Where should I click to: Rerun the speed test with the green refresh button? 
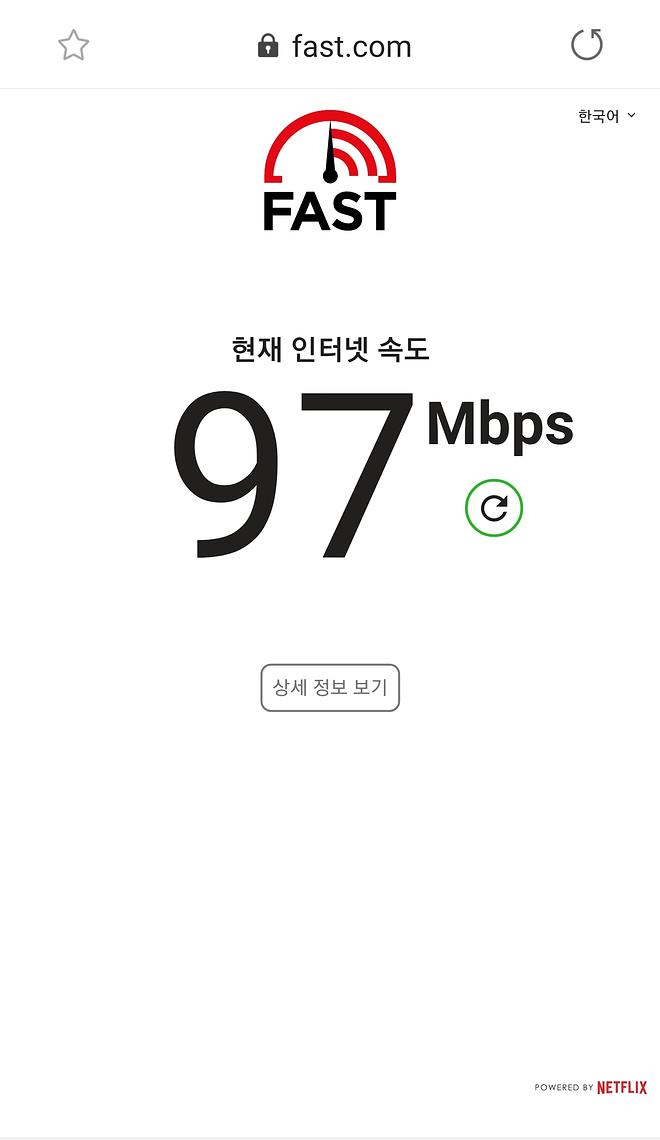pyautogui.click(x=494, y=508)
